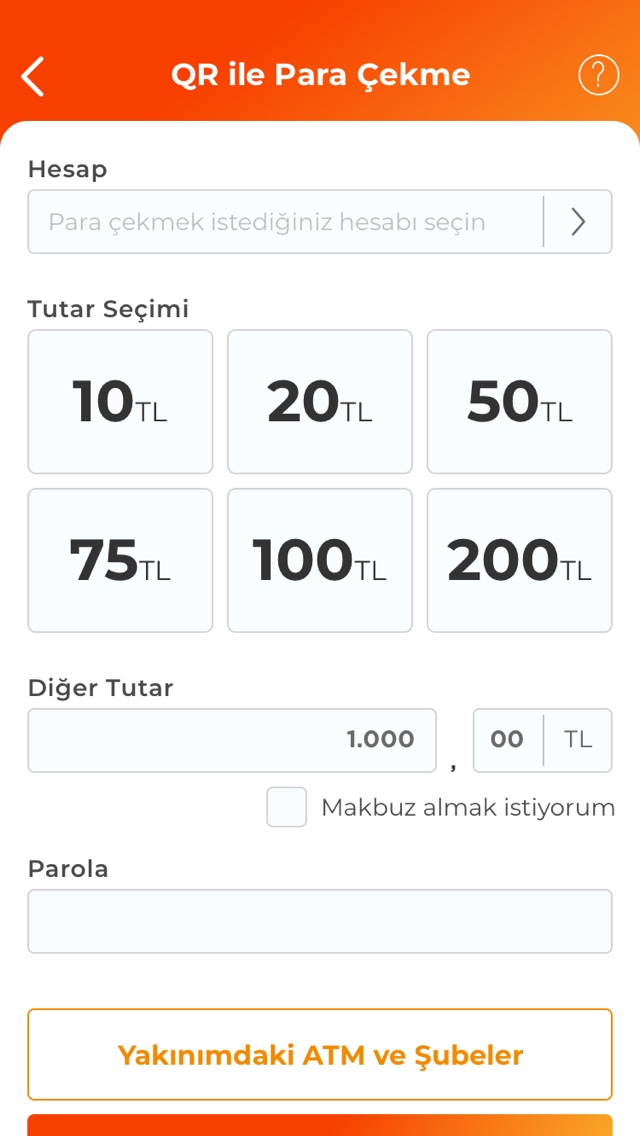Check the Makbuz almak istiyorum box
This screenshot has width=640, height=1136.
point(286,807)
